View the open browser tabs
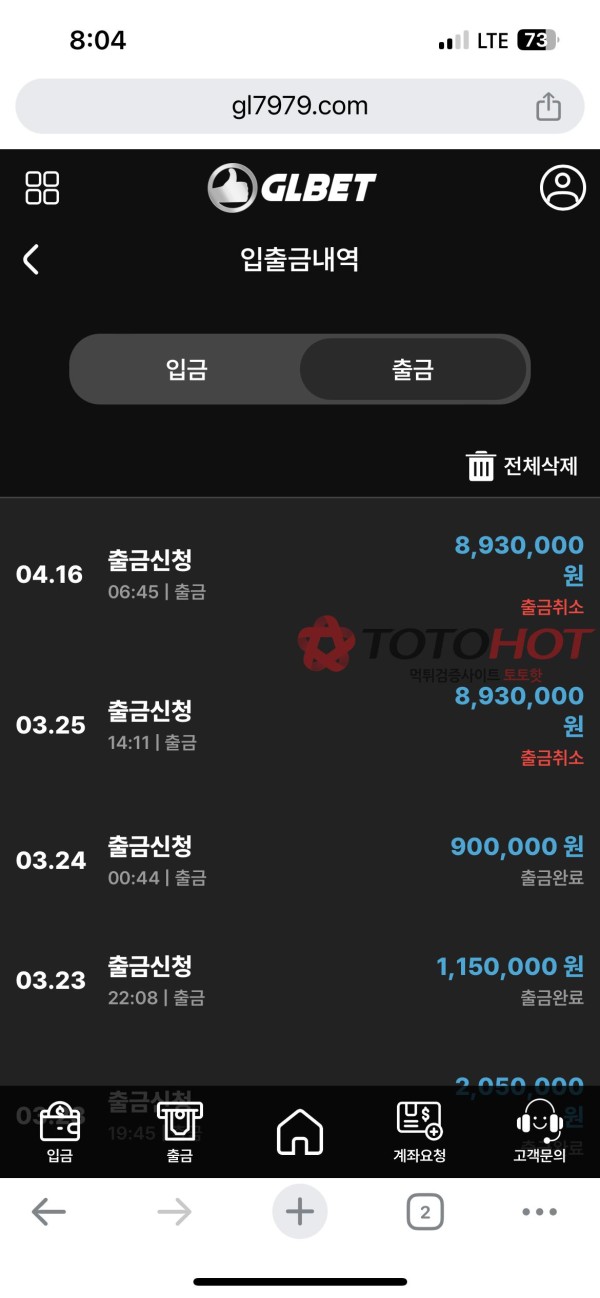Image resolution: width=600 pixels, height=1298 pixels. [x=425, y=1213]
